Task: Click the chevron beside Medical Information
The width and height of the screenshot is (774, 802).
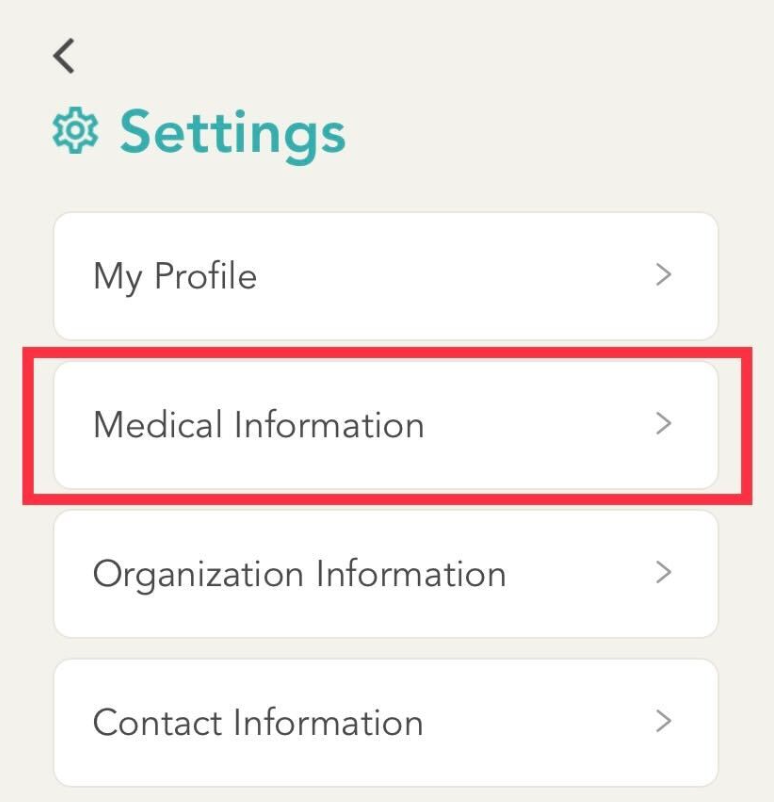Action: click(x=662, y=424)
